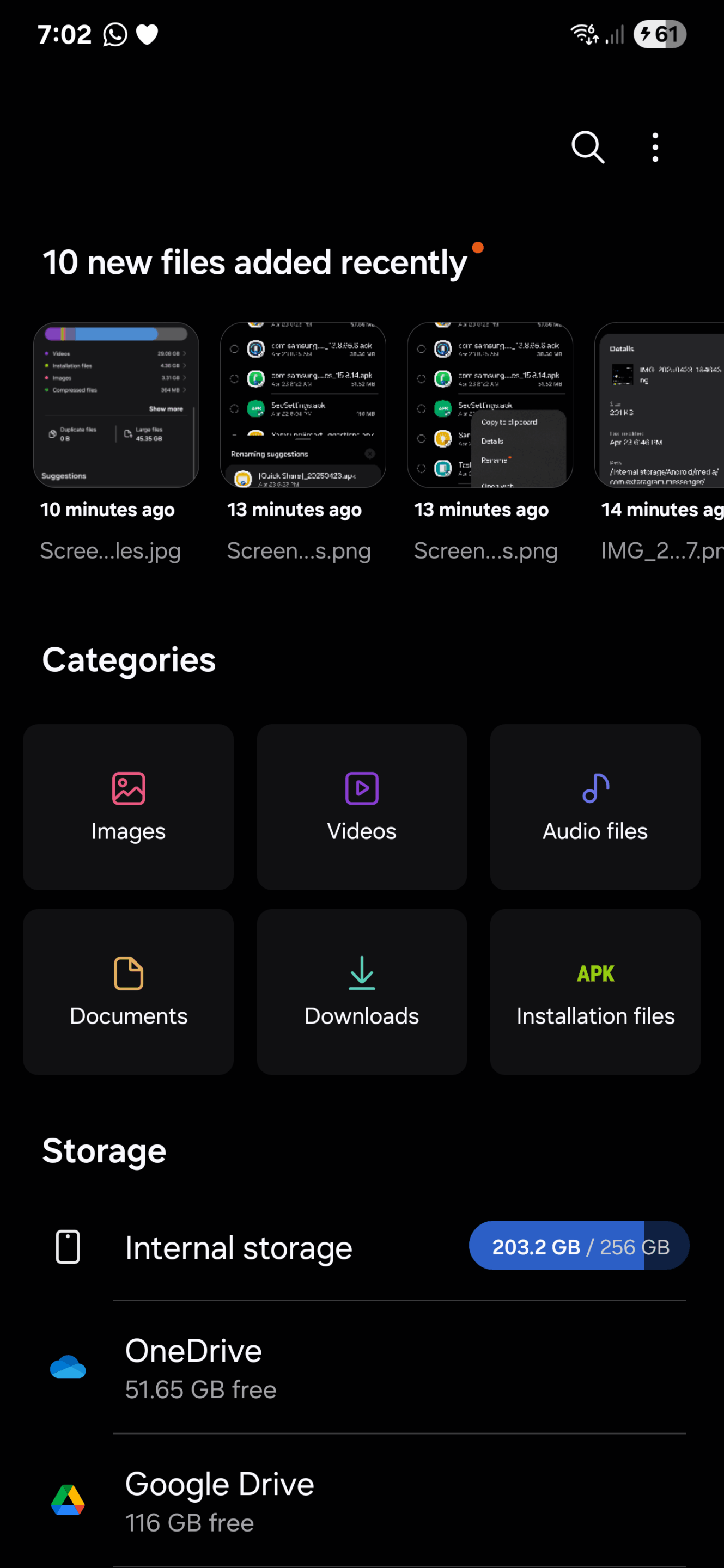Open the search icon

click(587, 148)
